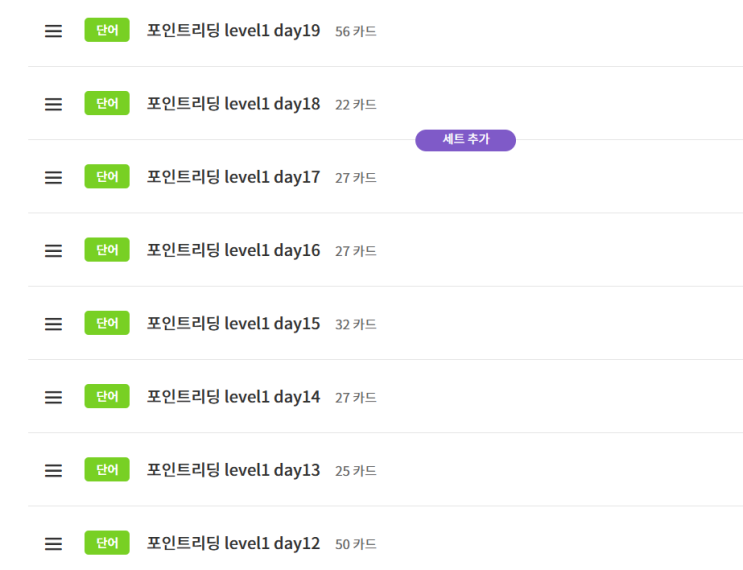Open 포인트리딩 level1 day18 set
Viewport: 743px width, 570px height.
pos(233,104)
